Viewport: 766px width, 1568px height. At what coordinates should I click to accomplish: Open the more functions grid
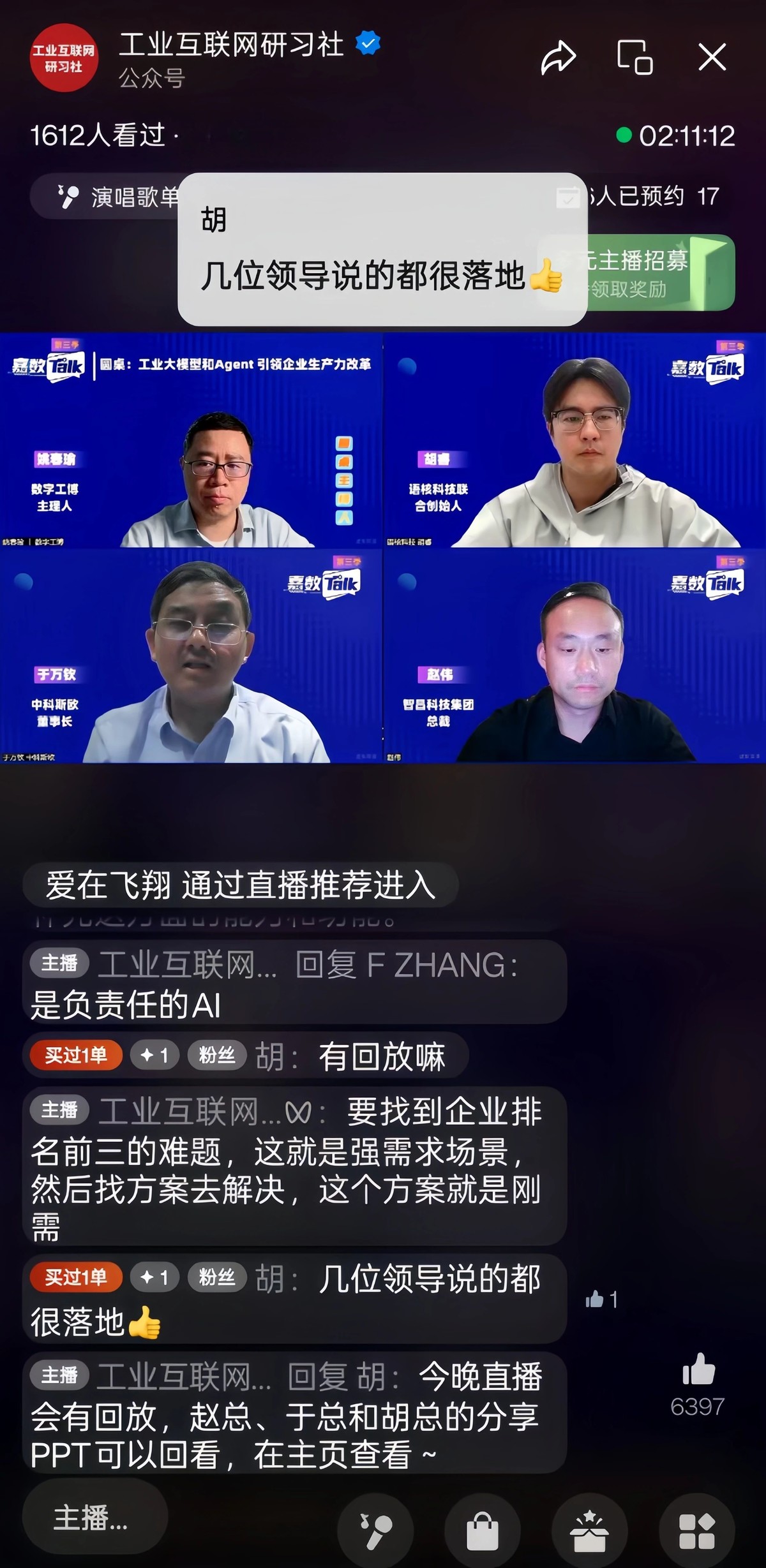pyautogui.click(x=696, y=1531)
